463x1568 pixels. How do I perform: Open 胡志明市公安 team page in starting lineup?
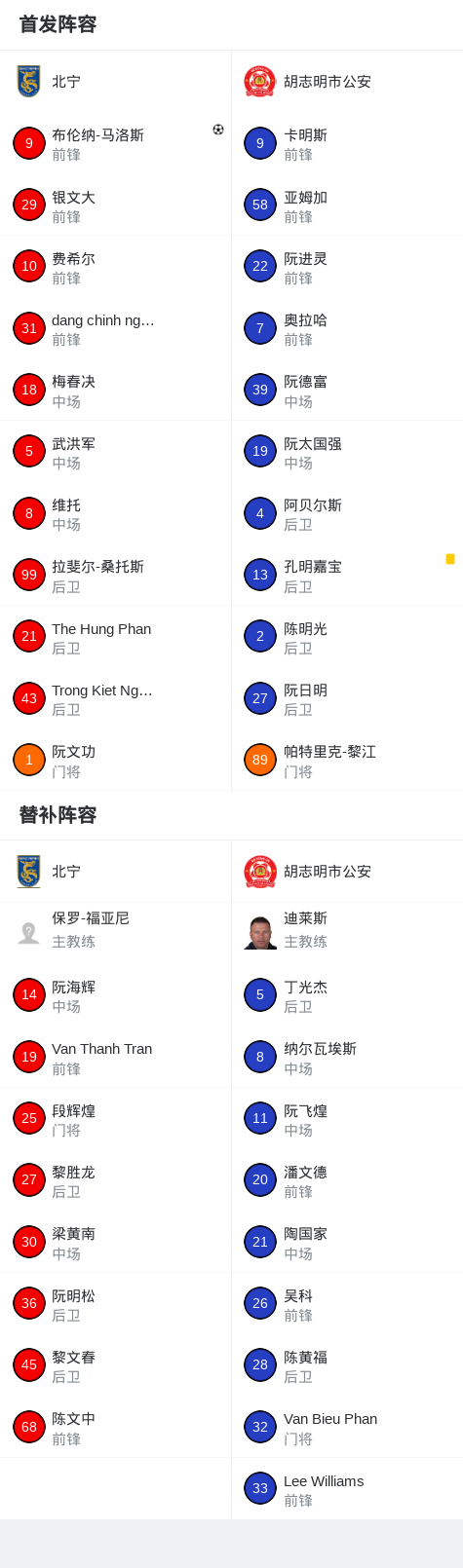point(347,82)
